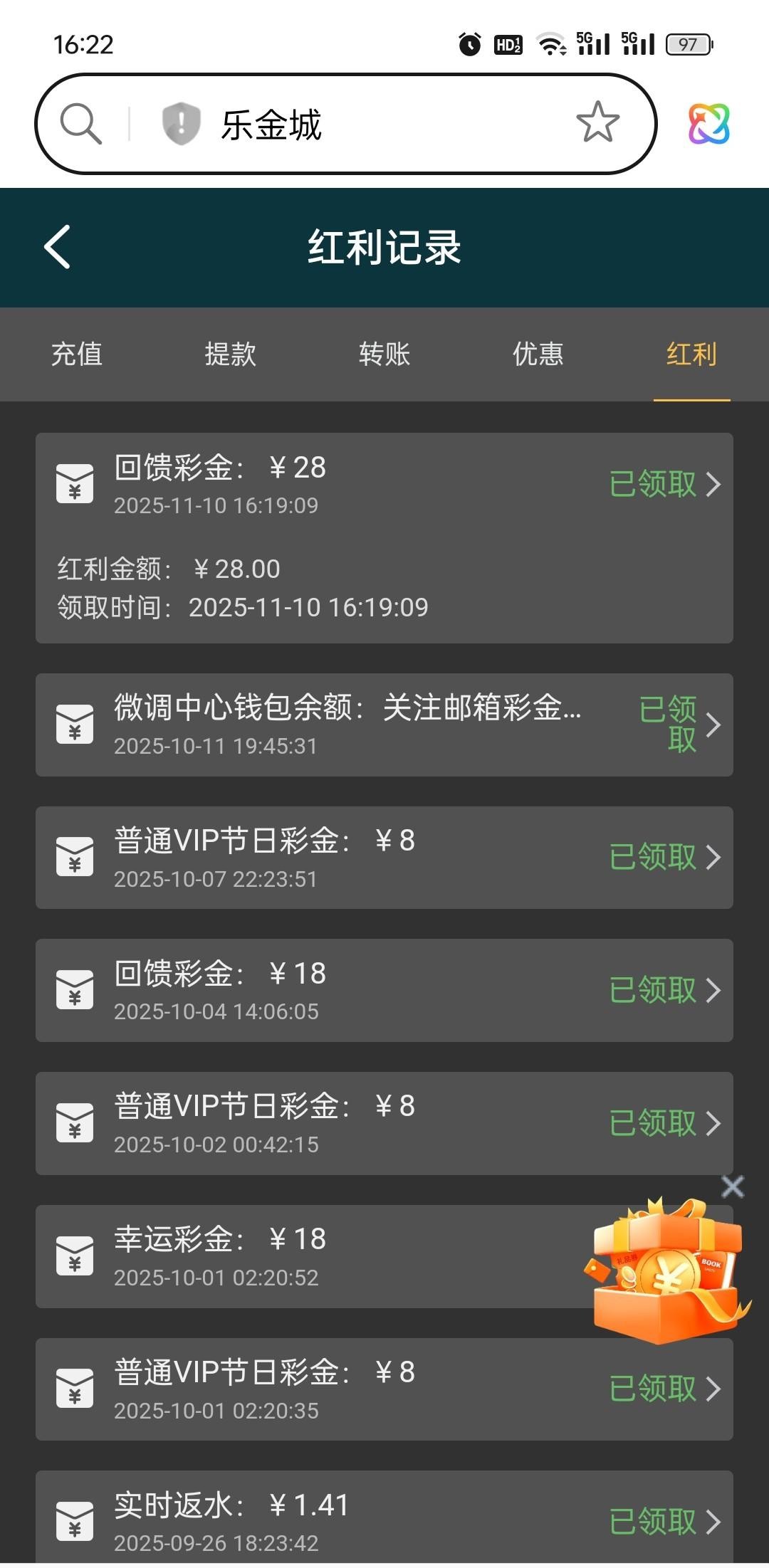
Task: Select the 红利 tab
Action: click(691, 354)
